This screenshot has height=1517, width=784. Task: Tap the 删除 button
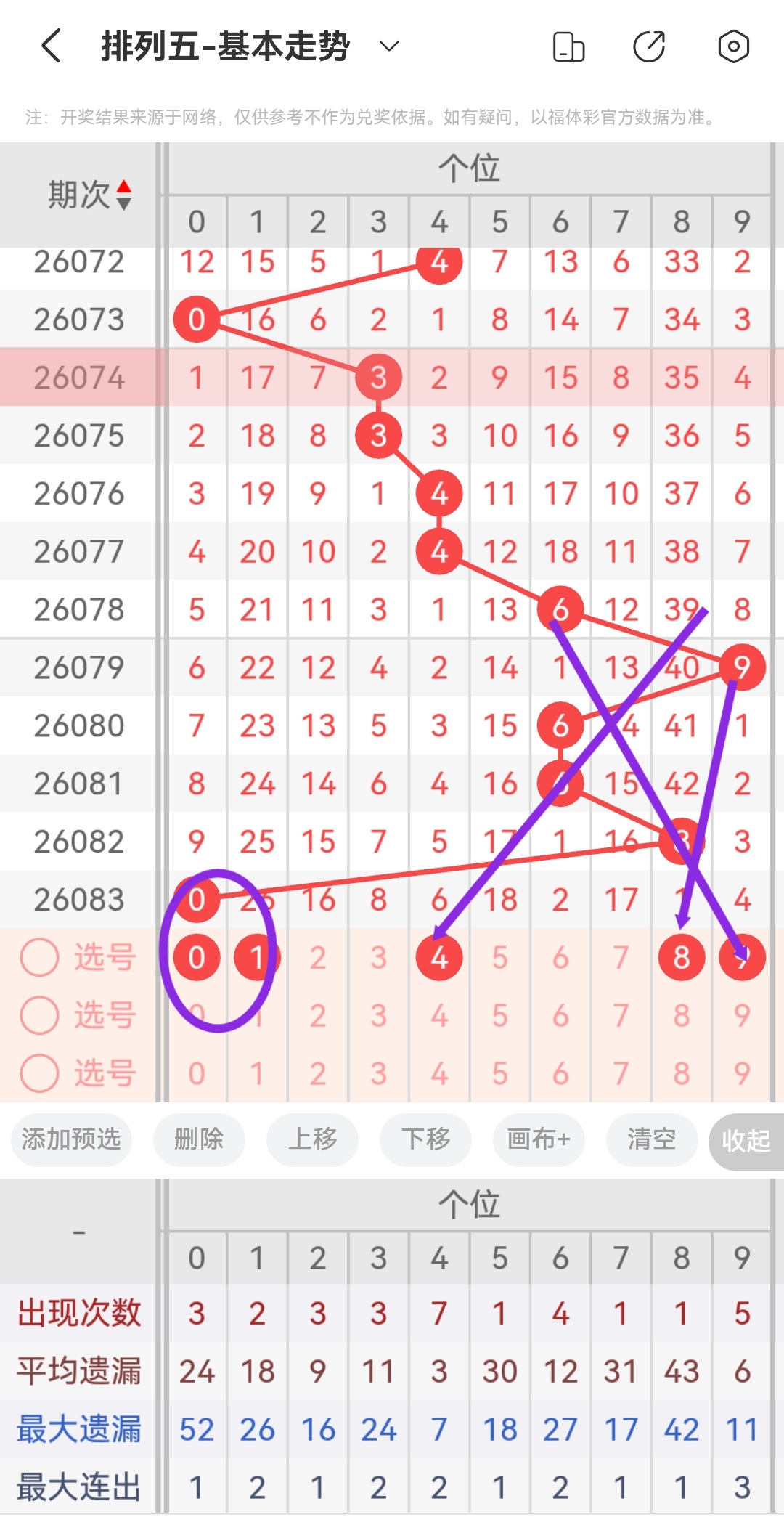tap(199, 1140)
